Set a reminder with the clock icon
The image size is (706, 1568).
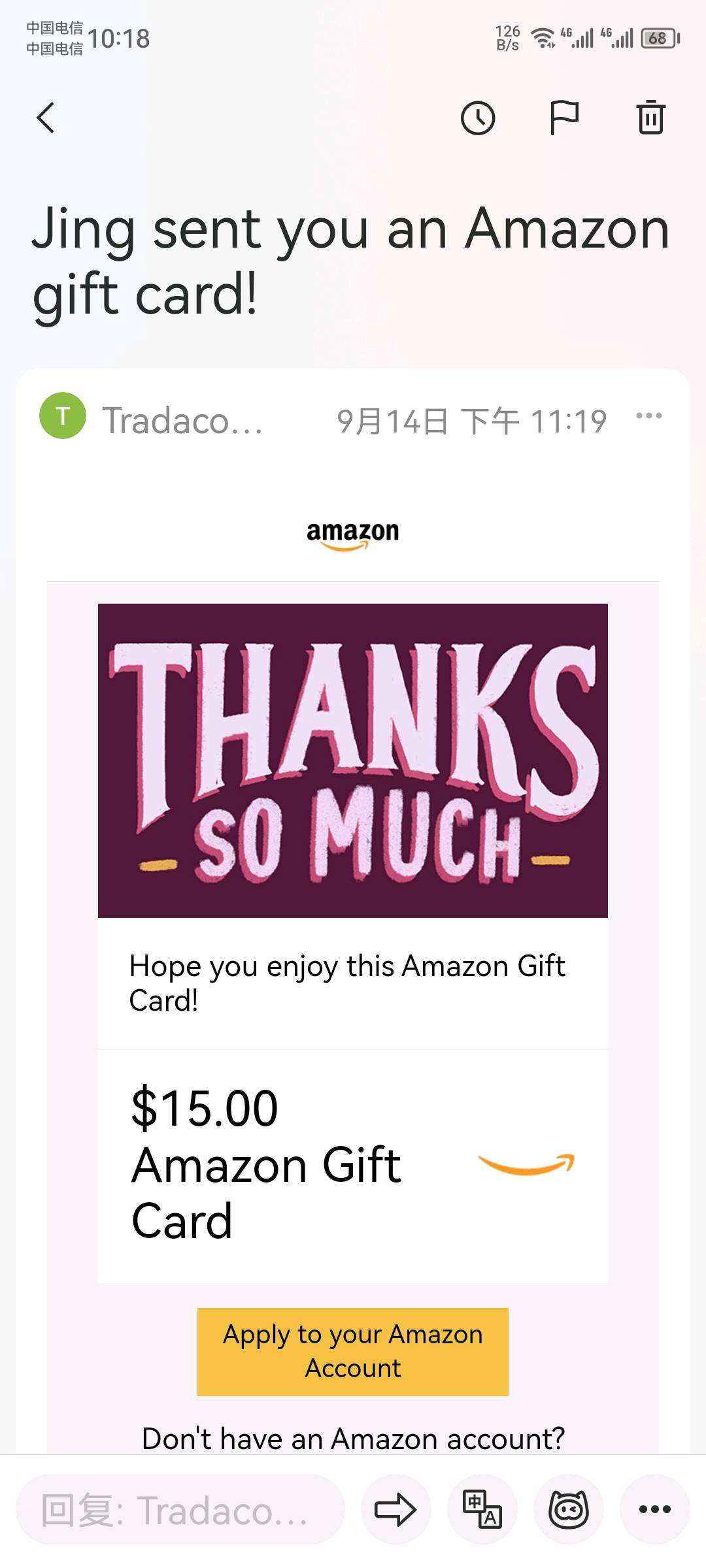tap(478, 118)
